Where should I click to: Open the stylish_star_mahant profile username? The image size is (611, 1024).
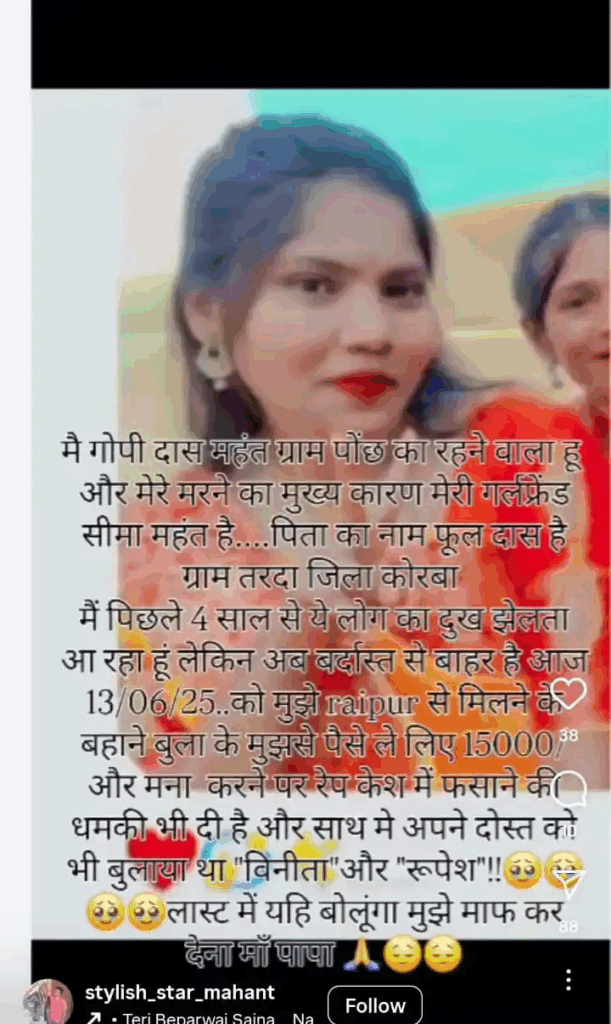pyautogui.click(x=179, y=992)
